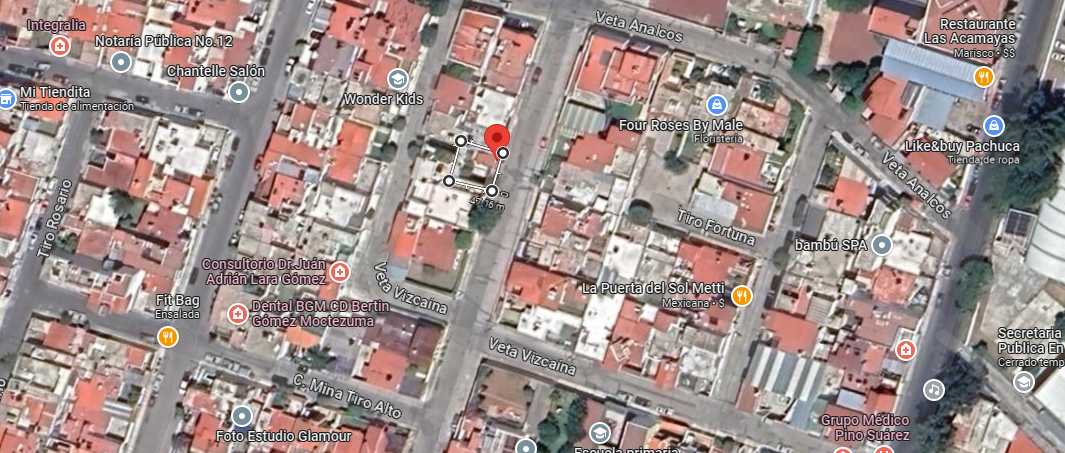
Task: Open Consultorio Dr. Juán Adrián Lara Gómez
Action: [340, 272]
